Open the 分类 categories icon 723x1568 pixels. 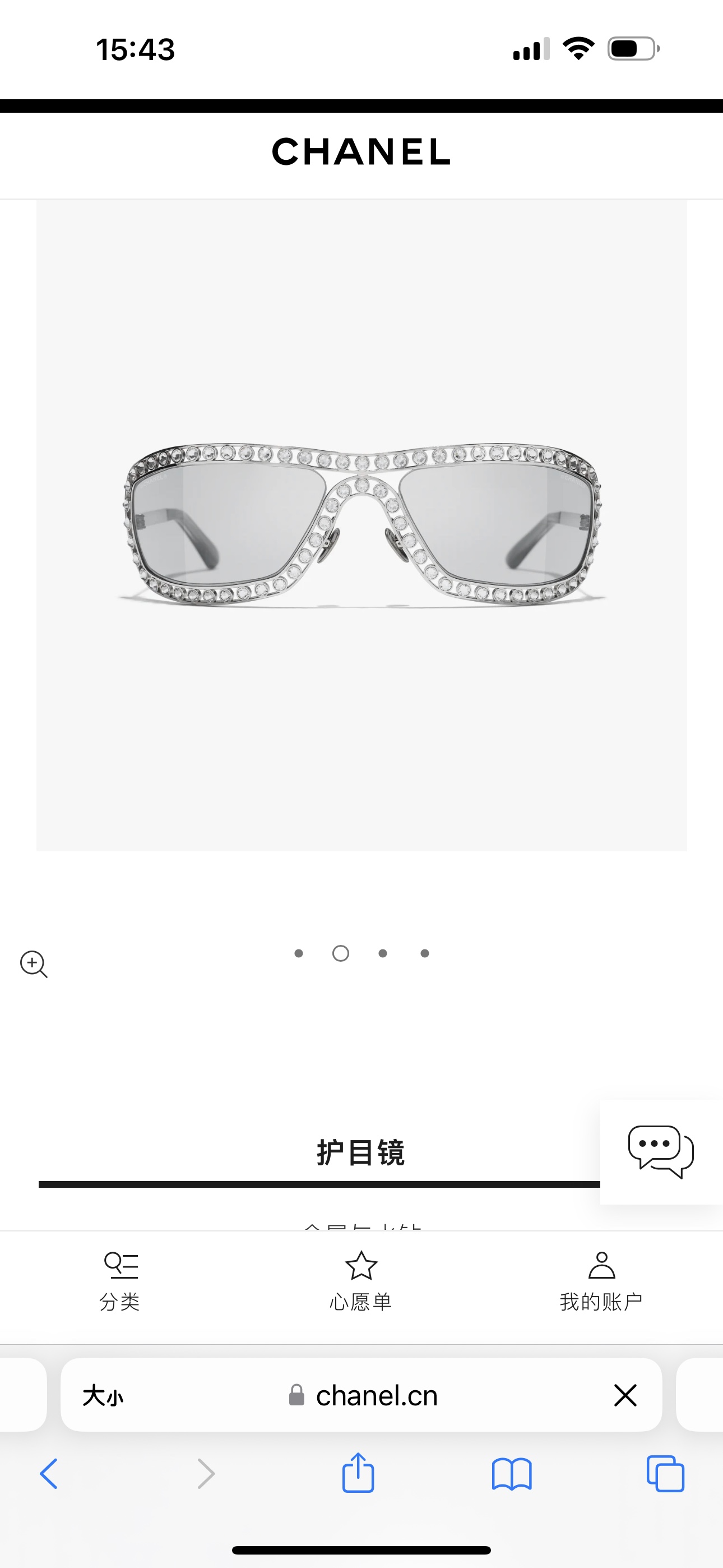(121, 1265)
